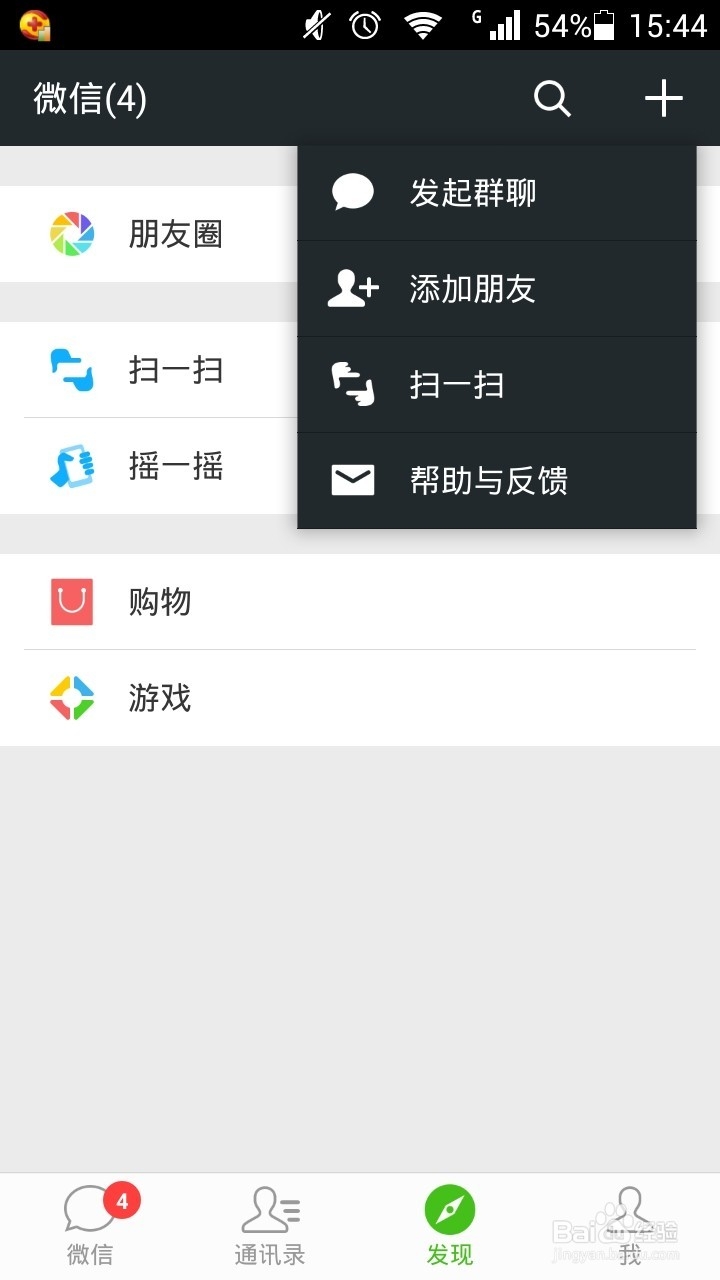Viewport: 720px width, 1280px height.
Task: Select 扫一扫 from the popup menu
Action: pos(456,384)
